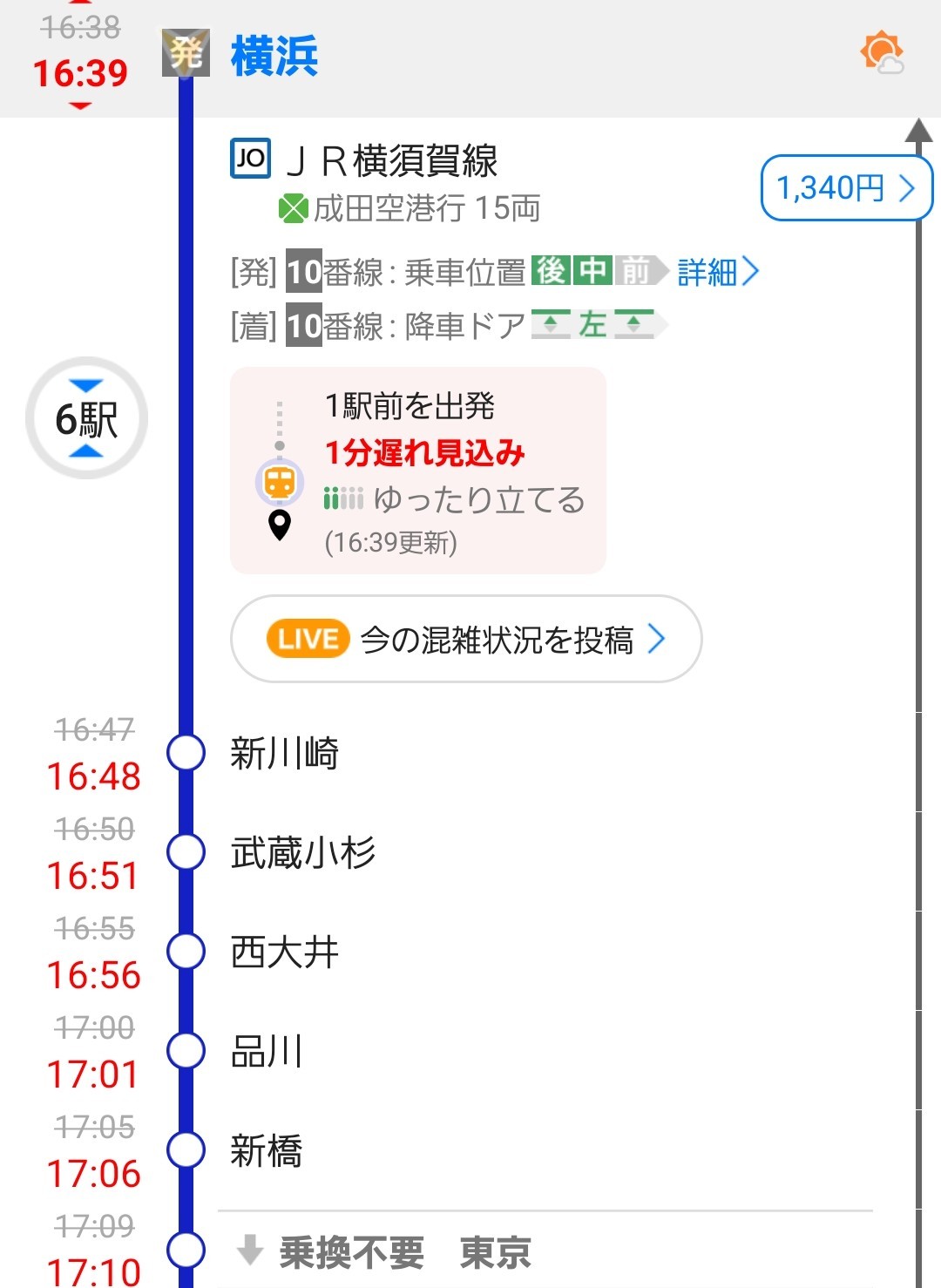Collapse the 6駅 intermediate stops list
This screenshot has height=1288, width=941.
86,419
